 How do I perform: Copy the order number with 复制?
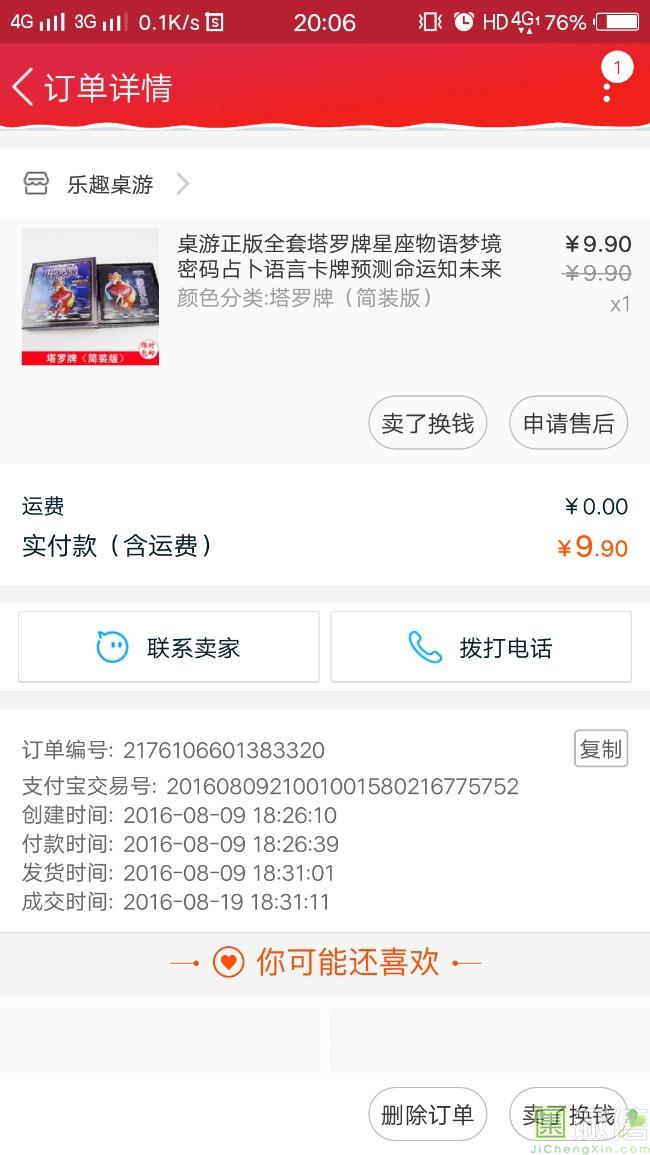pos(600,749)
